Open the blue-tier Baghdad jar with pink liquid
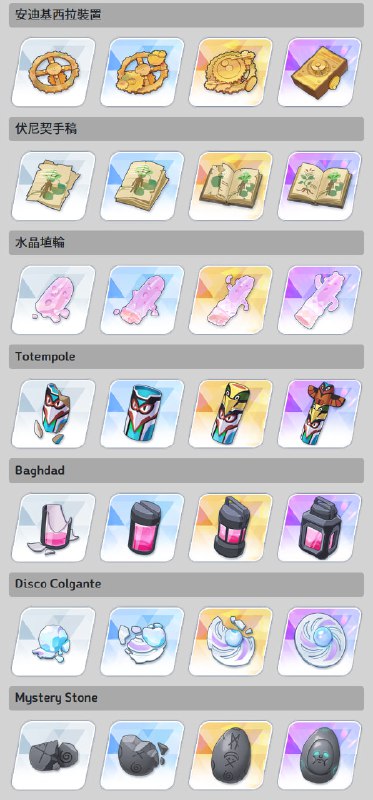Image resolution: width=373 pixels, height=800 pixels. coord(142,527)
